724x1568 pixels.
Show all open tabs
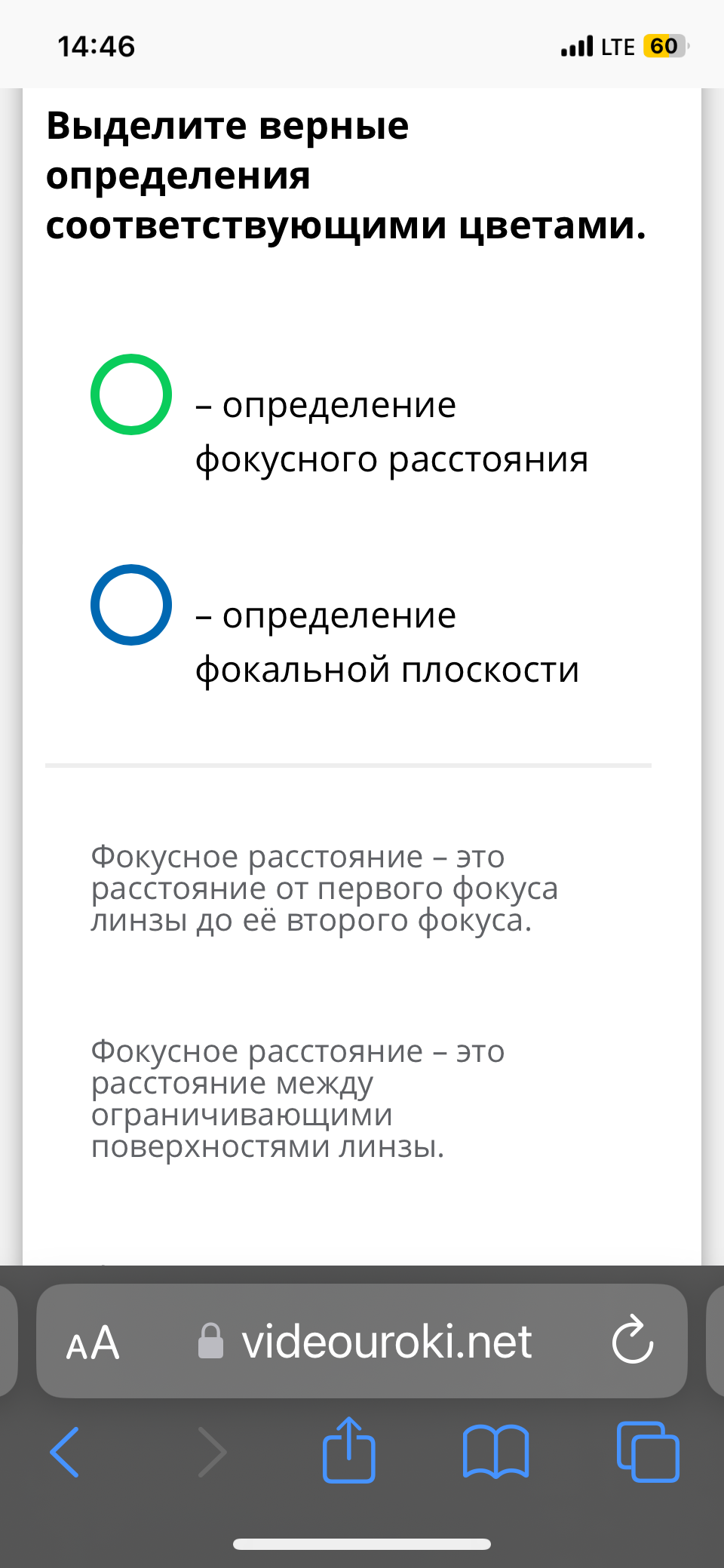(x=648, y=1452)
